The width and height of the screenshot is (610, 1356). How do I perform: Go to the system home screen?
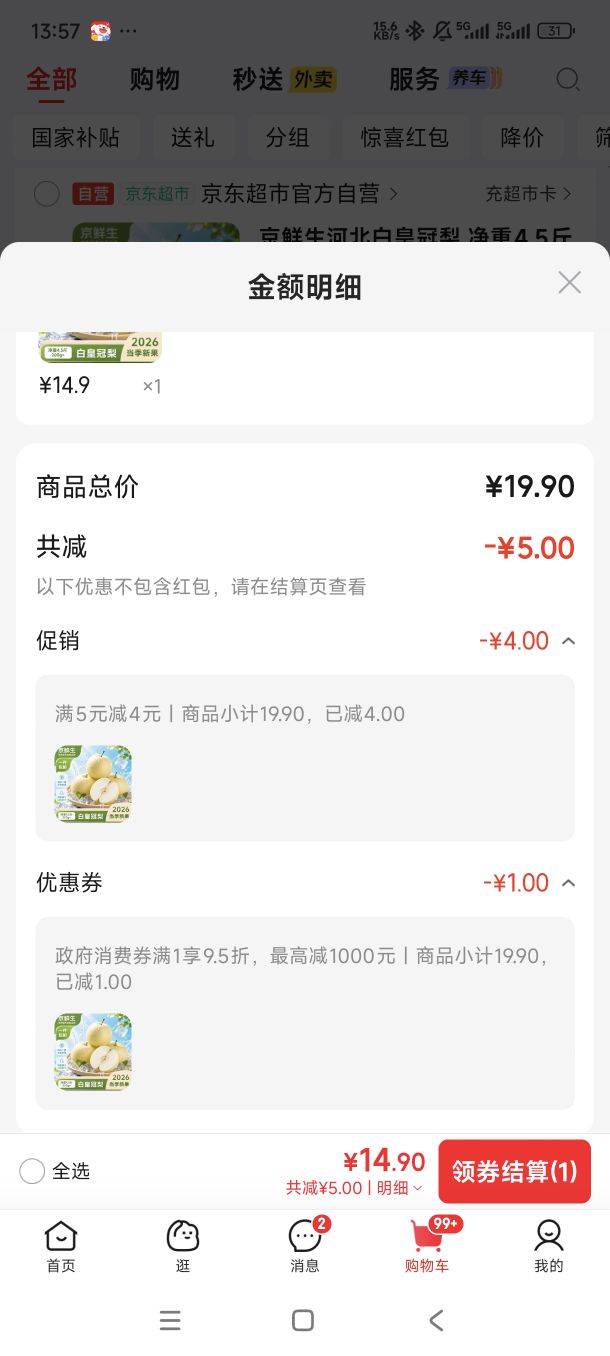coord(303,1320)
